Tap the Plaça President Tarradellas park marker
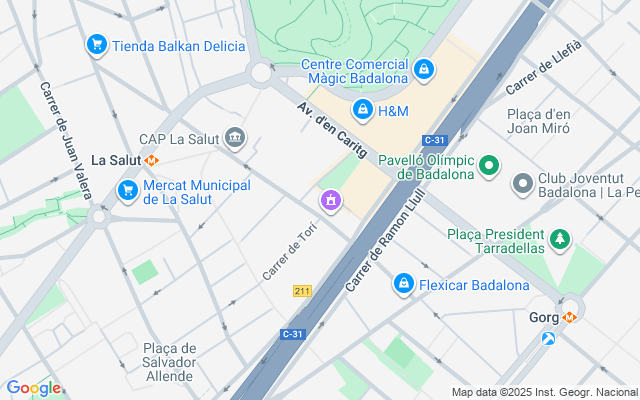 pyautogui.click(x=560, y=240)
